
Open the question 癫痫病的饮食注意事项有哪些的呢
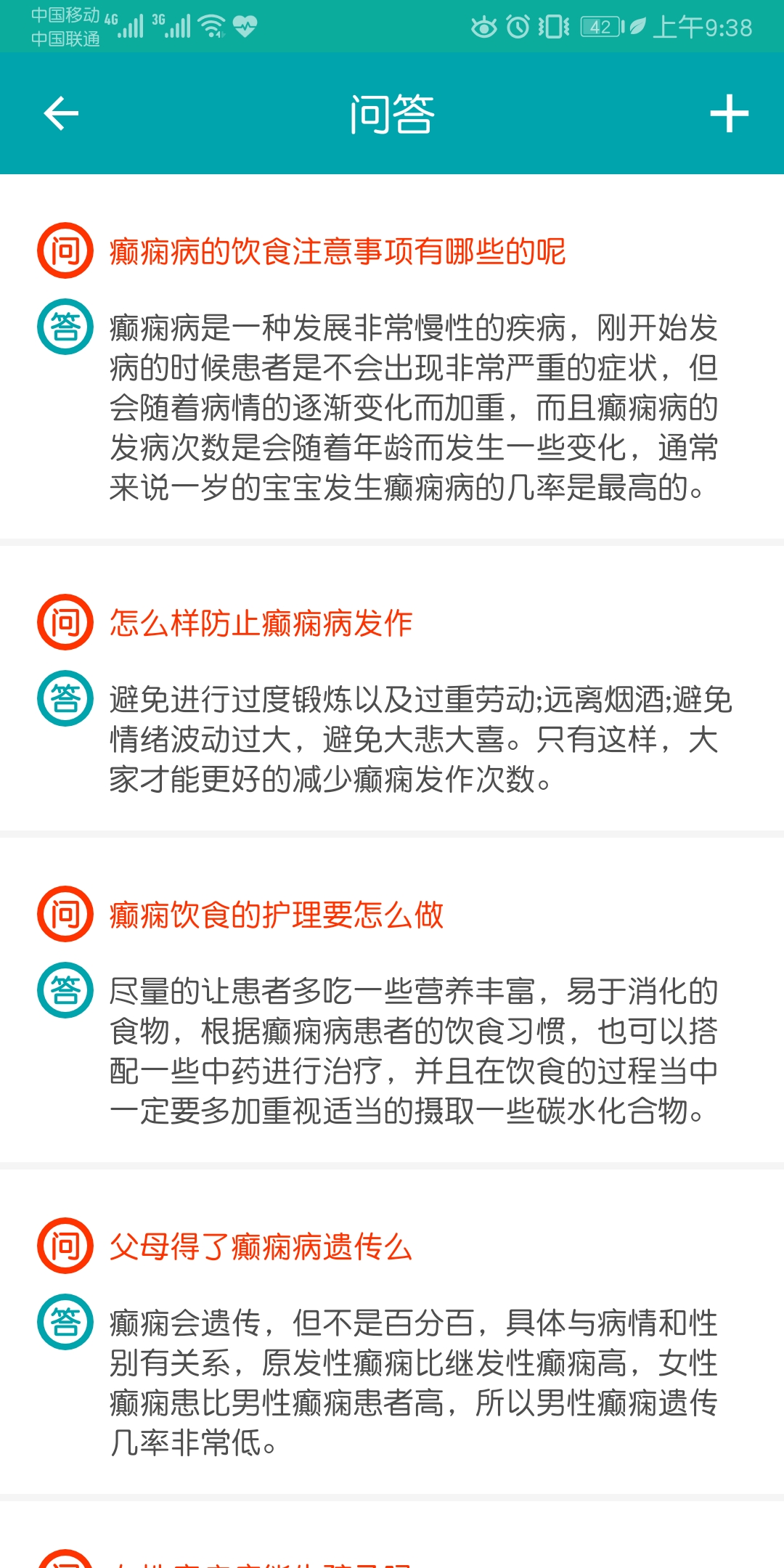338,249
